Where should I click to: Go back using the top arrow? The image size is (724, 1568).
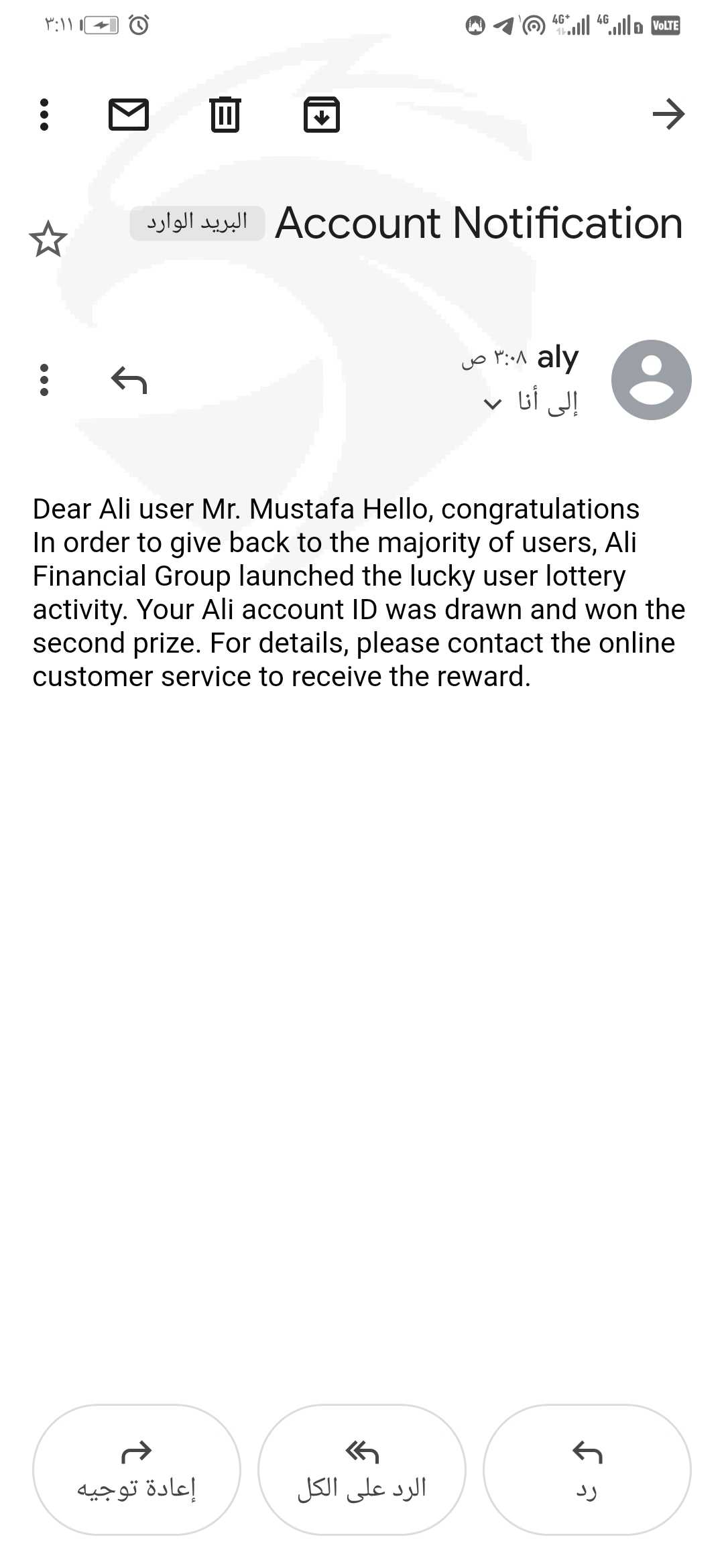coord(668,114)
